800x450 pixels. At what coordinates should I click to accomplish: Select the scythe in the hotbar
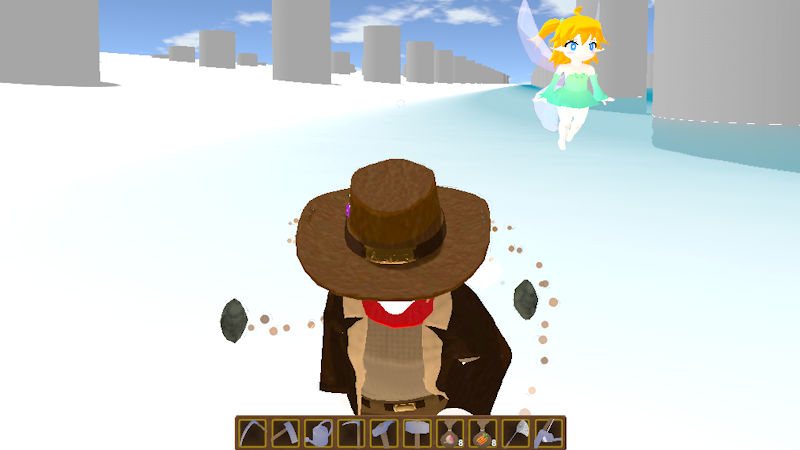pyautogui.click(x=253, y=433)
